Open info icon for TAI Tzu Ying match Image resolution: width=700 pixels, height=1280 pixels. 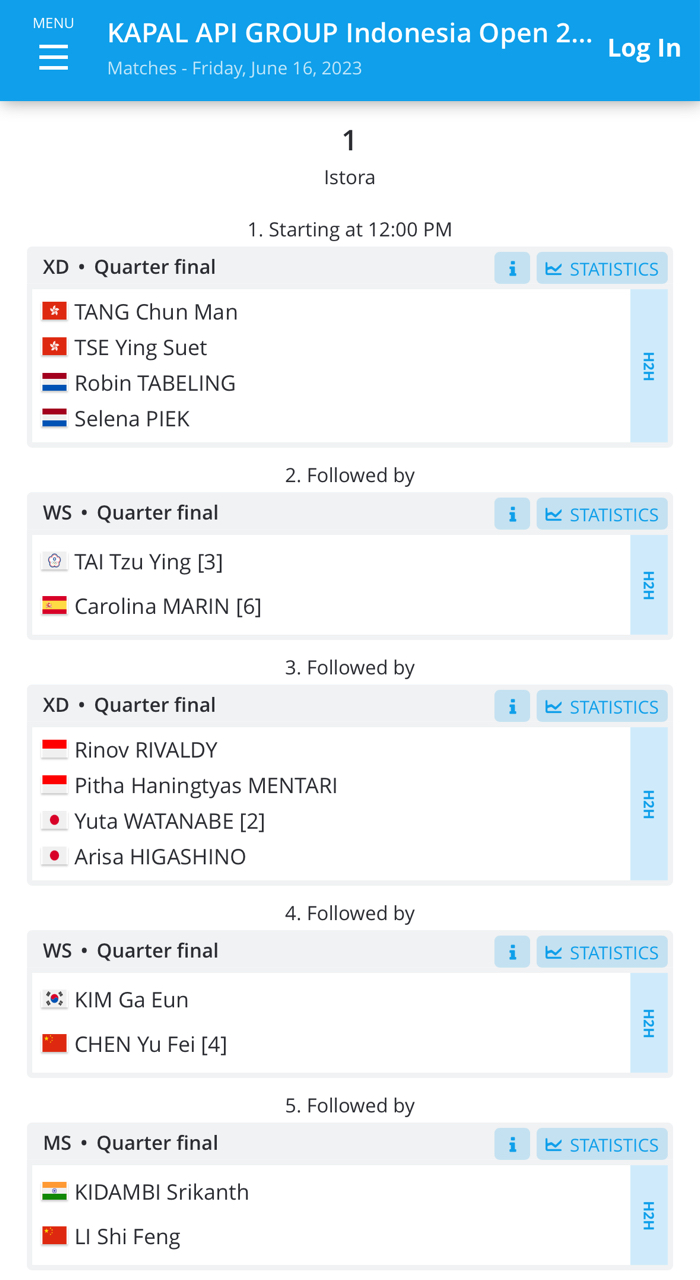512,514
